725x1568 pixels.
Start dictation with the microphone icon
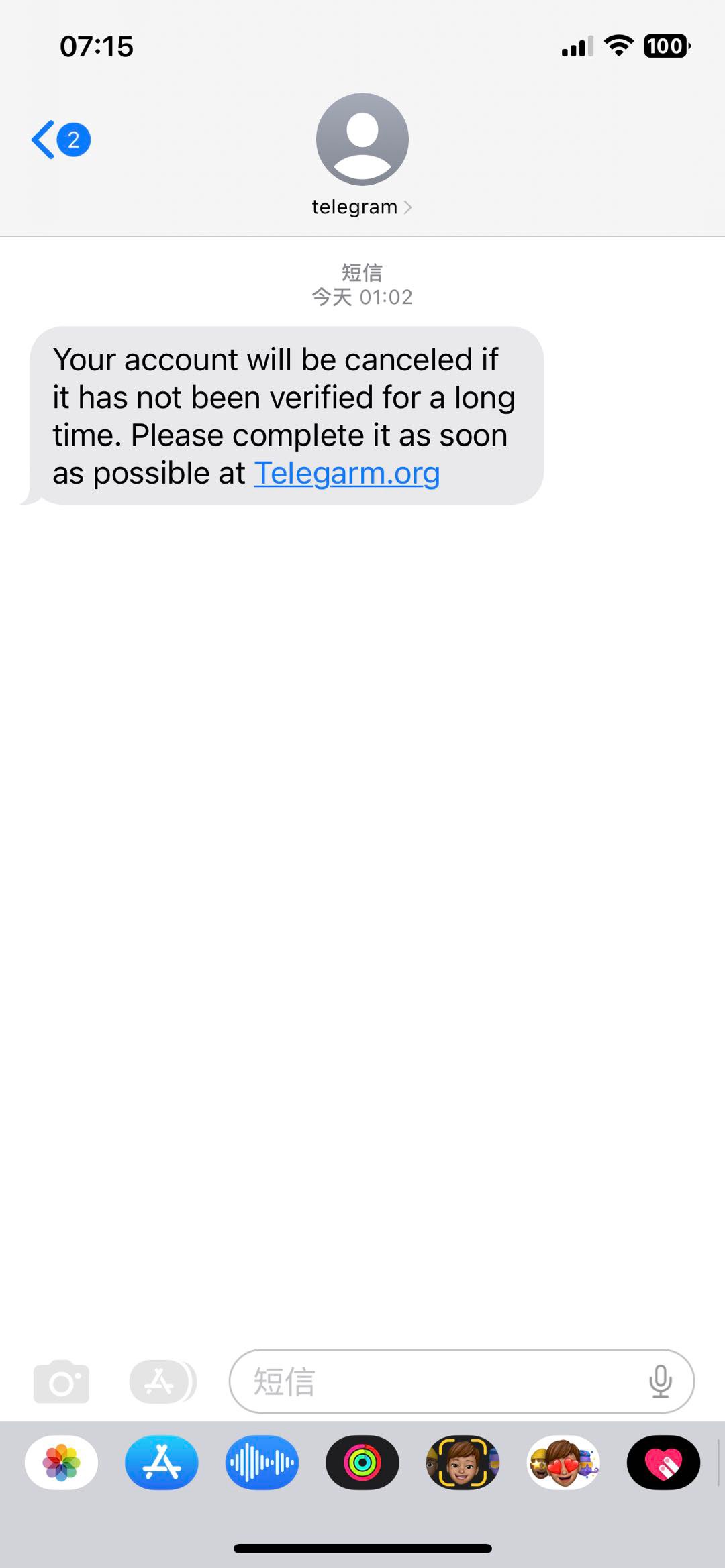(661, 1381)
